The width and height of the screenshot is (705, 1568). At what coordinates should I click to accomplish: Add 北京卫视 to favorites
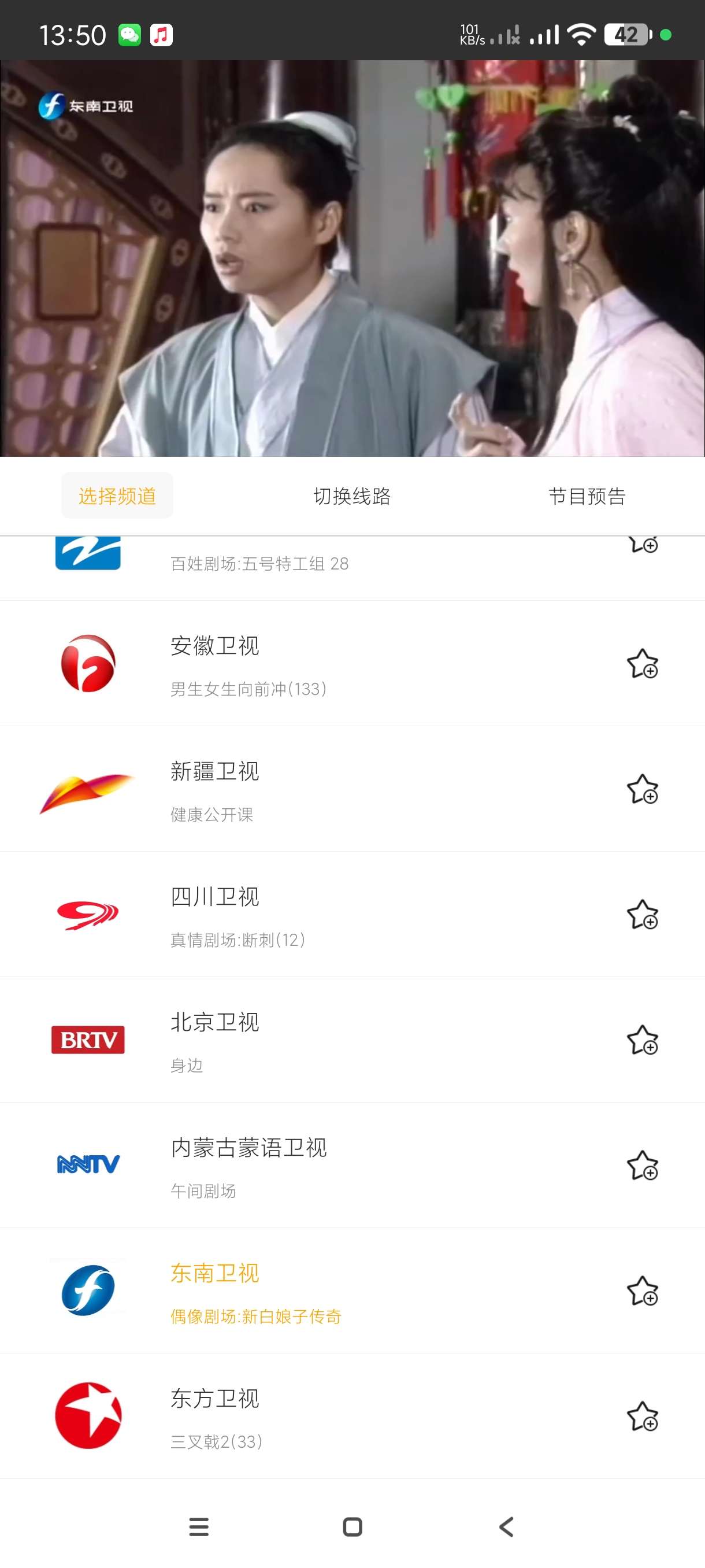click(643, 1040)
